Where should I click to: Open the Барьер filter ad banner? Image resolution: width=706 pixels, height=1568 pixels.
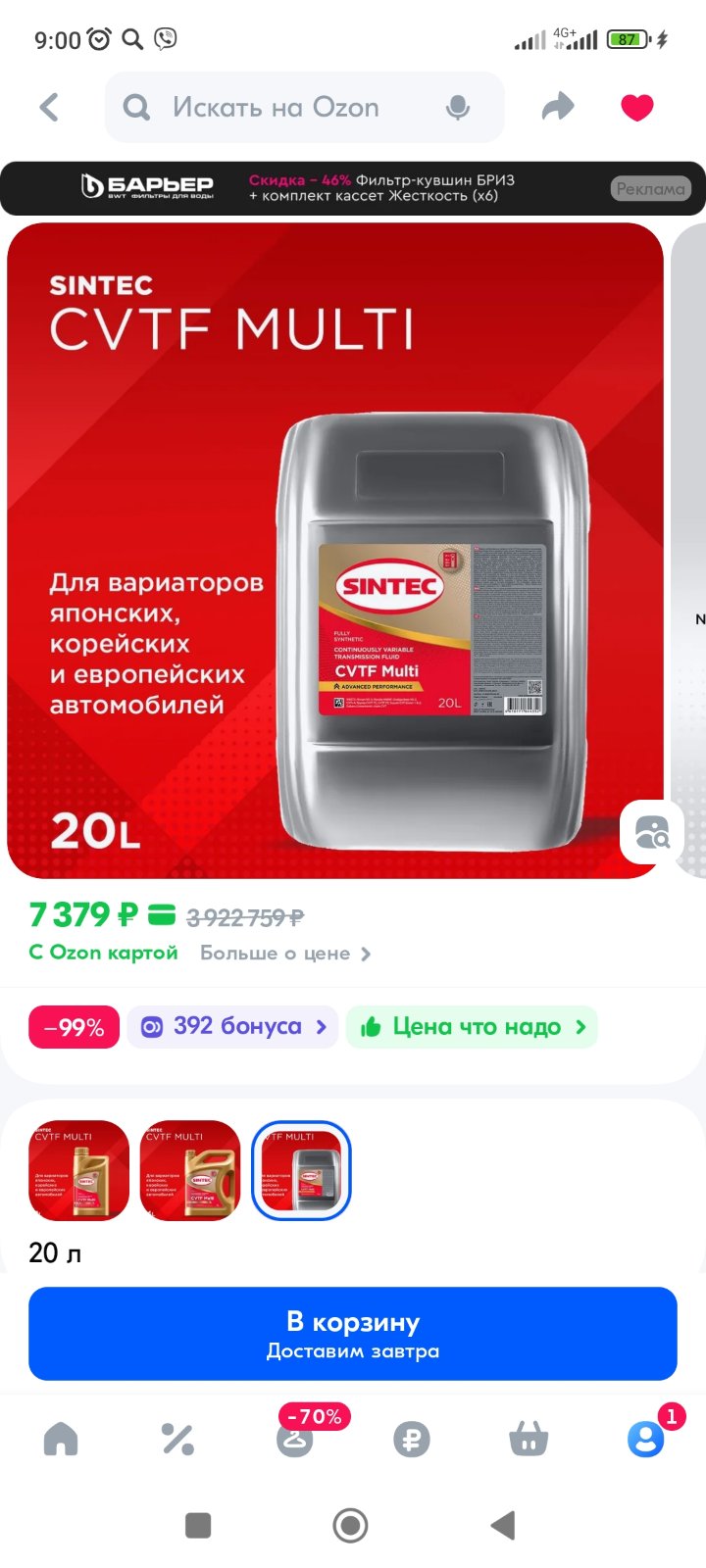click(x=353, y=188)
